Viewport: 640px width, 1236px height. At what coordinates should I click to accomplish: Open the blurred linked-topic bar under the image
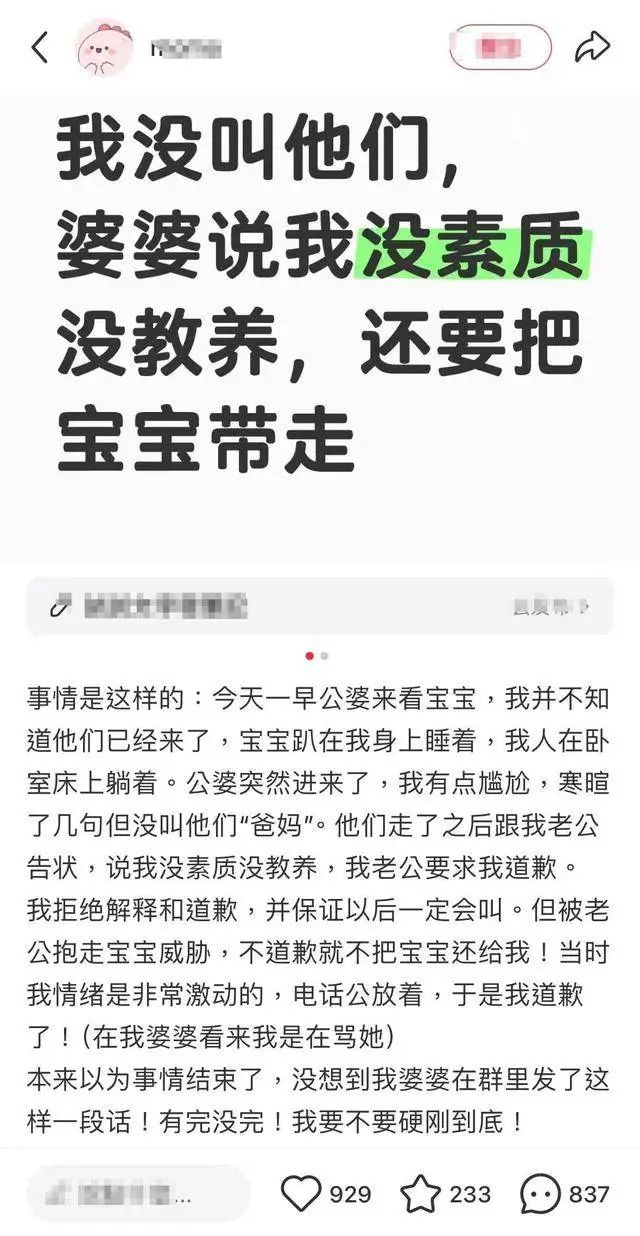(320, 606)
